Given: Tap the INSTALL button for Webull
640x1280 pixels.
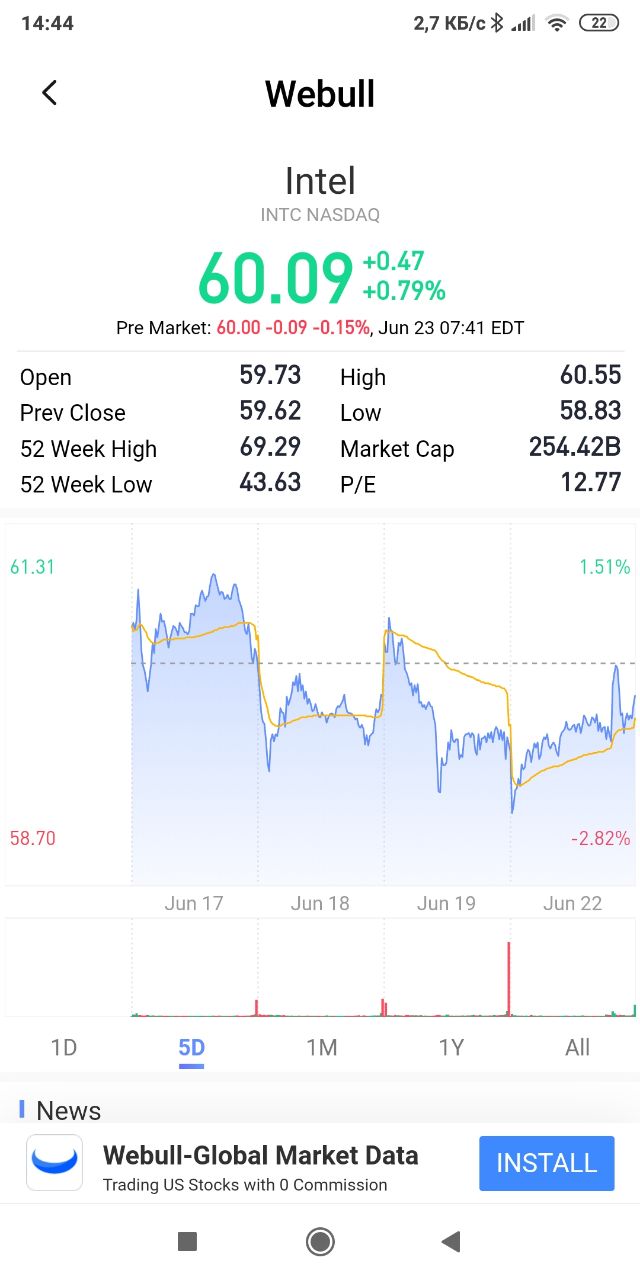Looking at the screenshot, I should point(546,1163).
